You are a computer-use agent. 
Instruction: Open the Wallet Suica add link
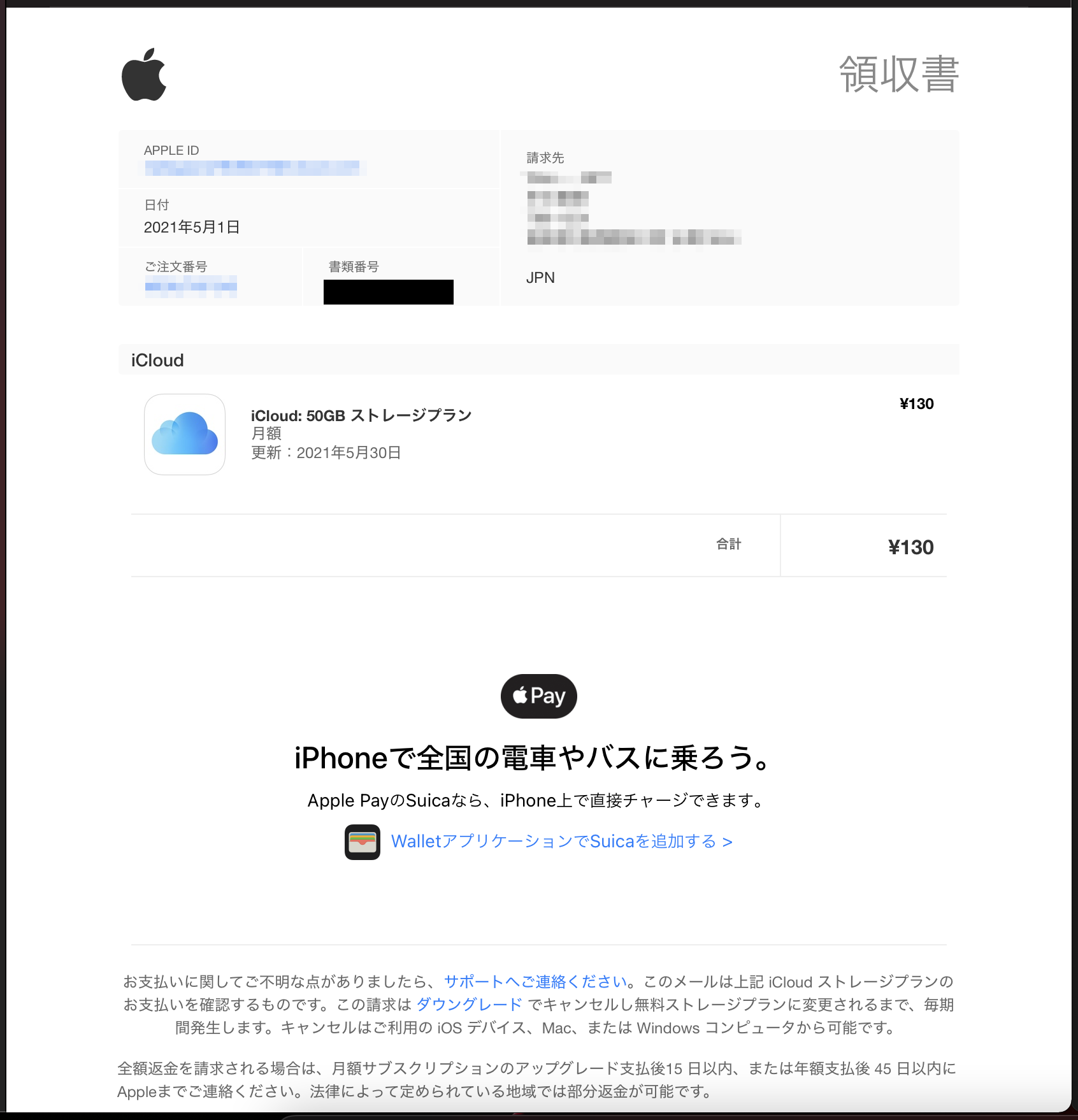tap(561, 842)
